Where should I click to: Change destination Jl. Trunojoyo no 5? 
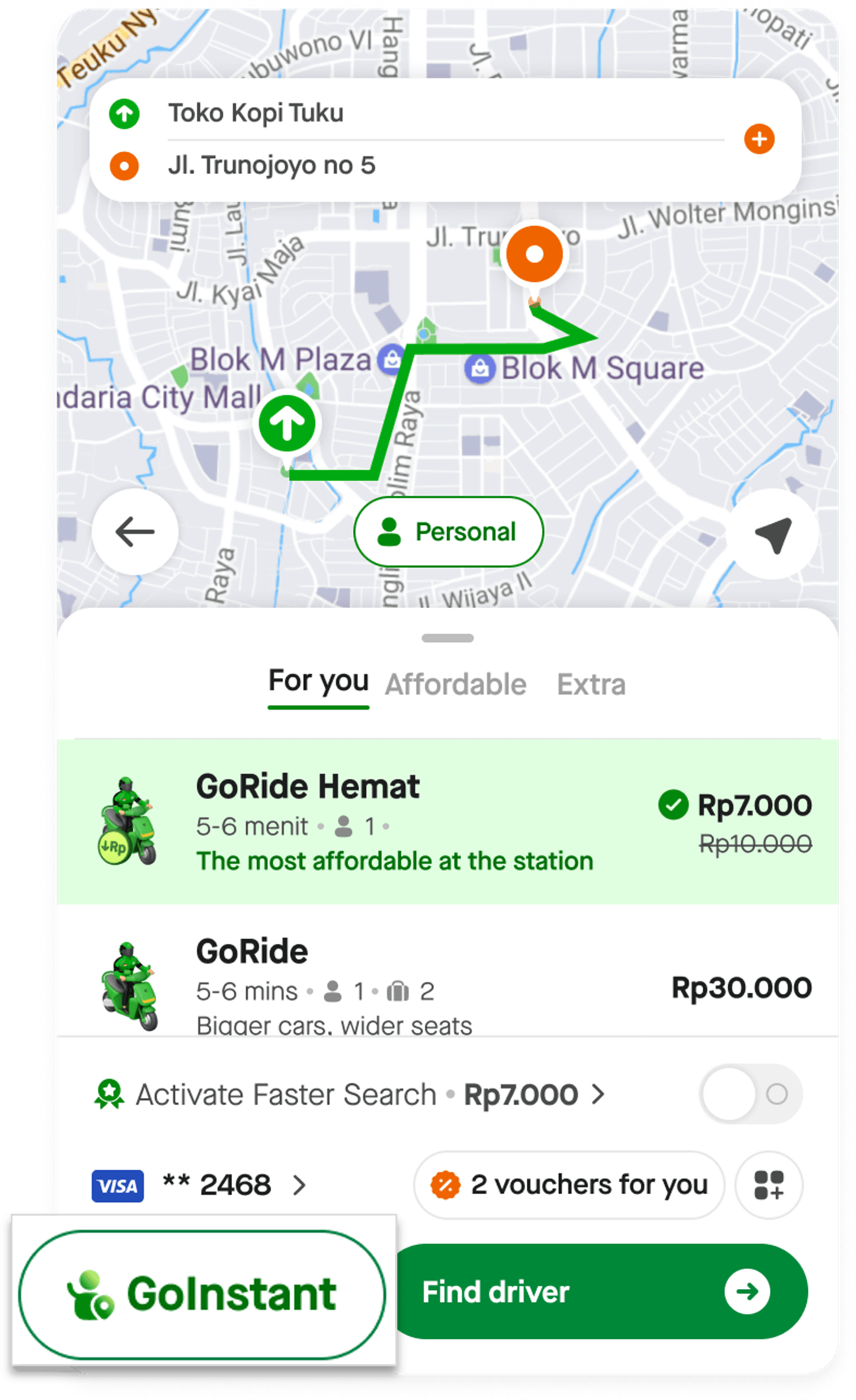(272, 166)
